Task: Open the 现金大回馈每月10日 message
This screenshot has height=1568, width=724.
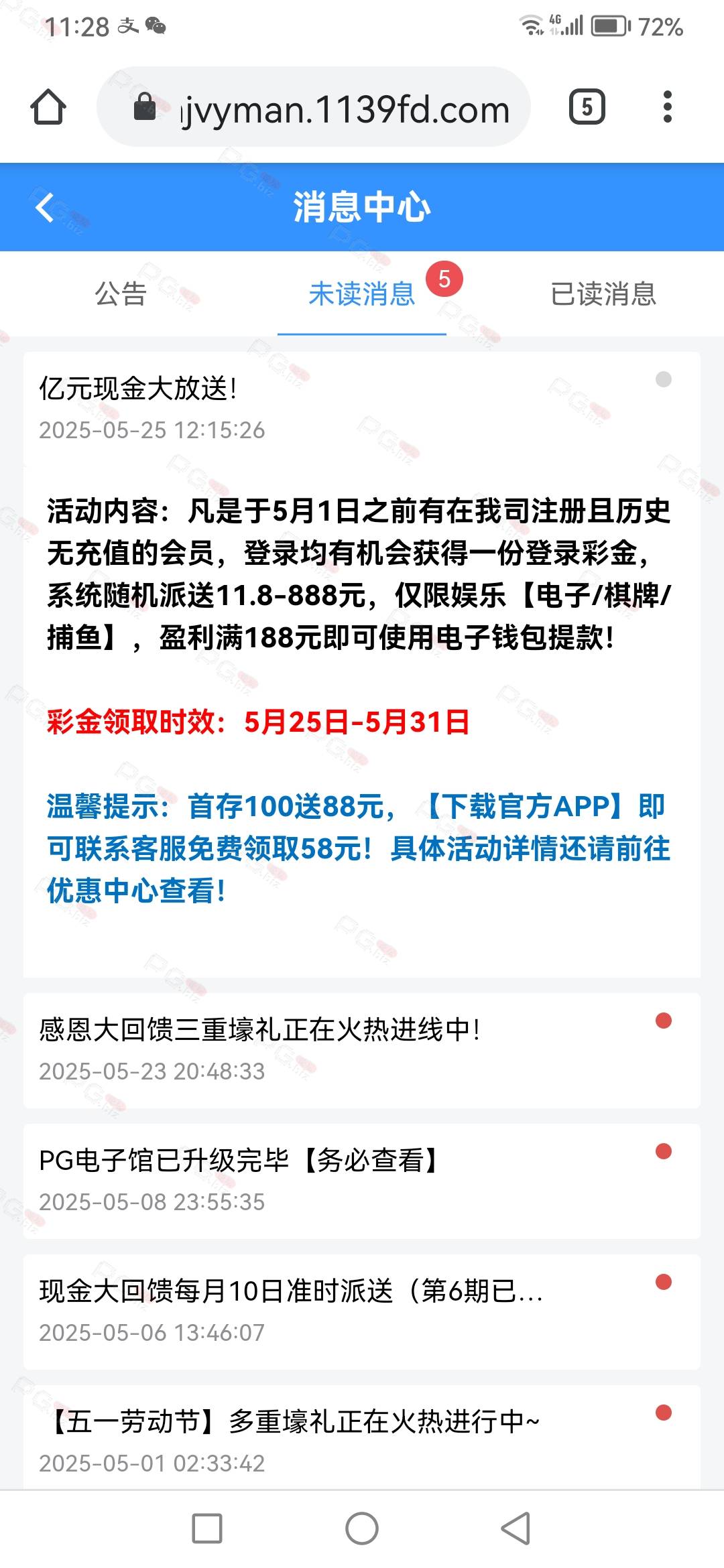Action: 362,1312
